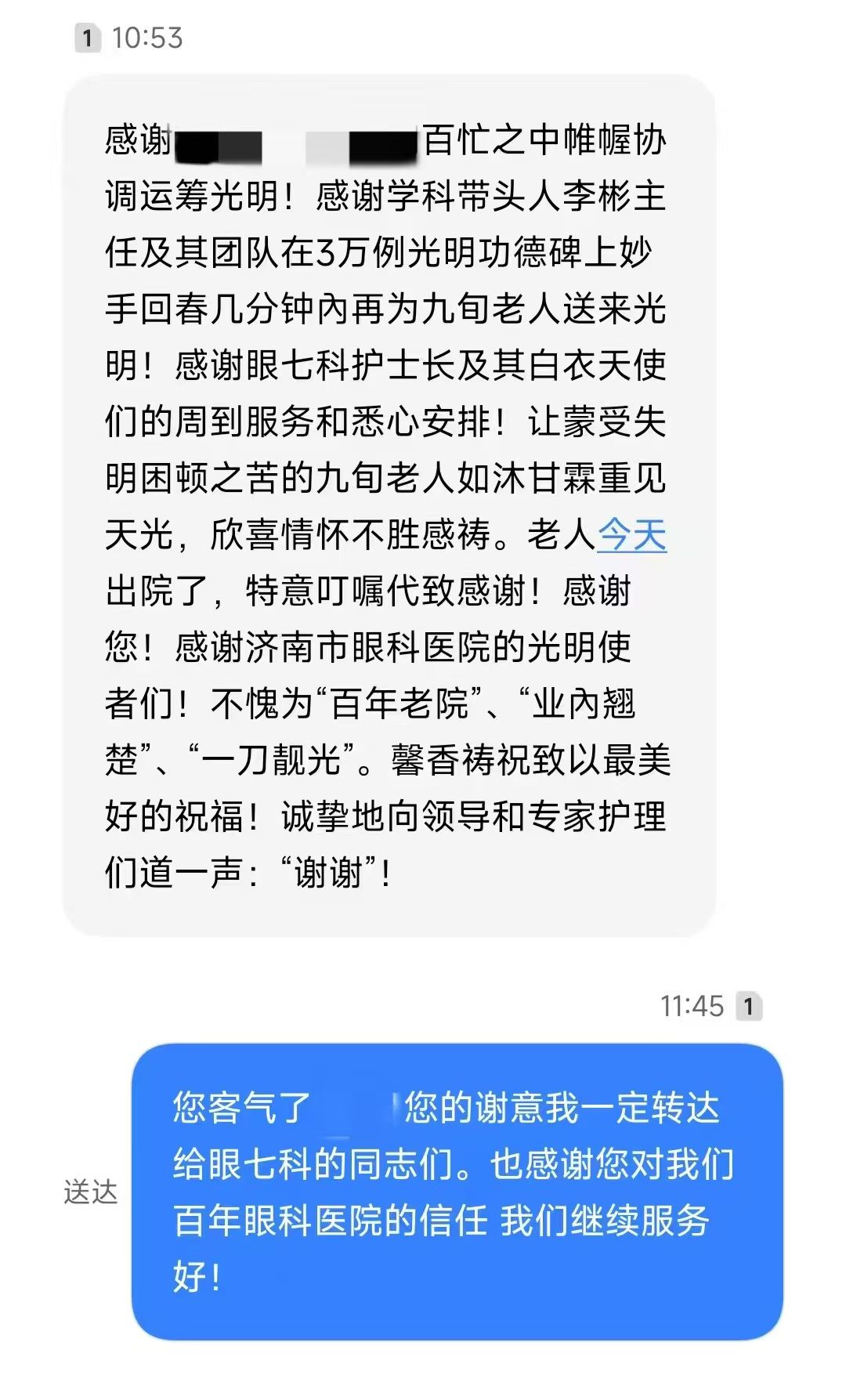Tap the underlined 今天 date link
Image resolution: width=846 pixels, height=1400 pixels.
631,536
